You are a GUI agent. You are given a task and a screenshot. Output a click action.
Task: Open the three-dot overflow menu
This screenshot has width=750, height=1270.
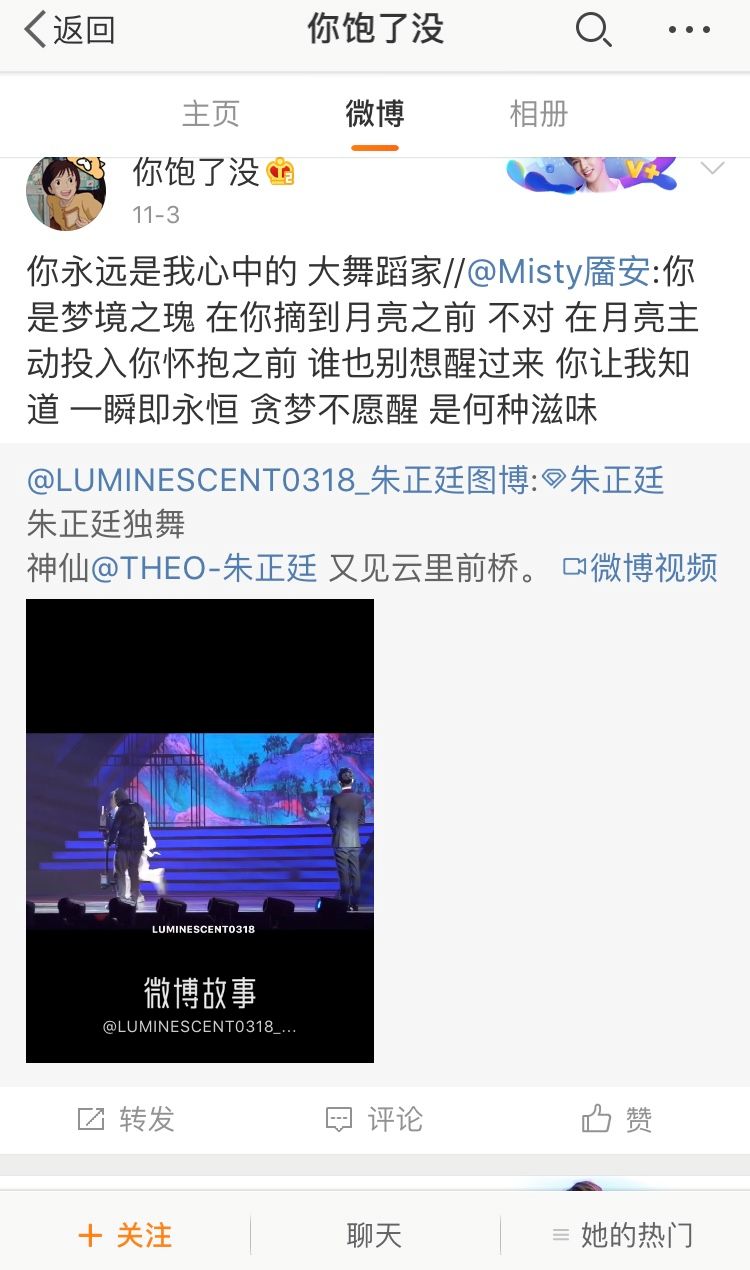[690, 30]
